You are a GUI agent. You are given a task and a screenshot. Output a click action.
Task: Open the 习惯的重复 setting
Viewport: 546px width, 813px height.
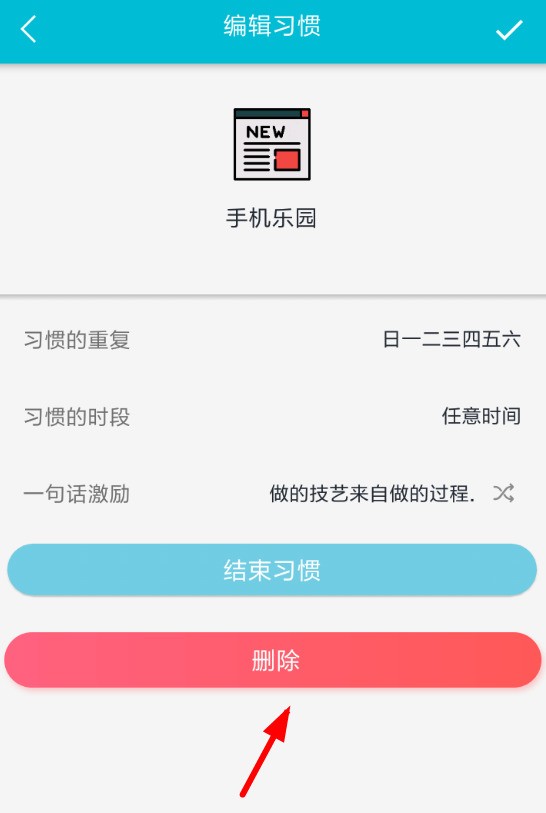[273, 340]
